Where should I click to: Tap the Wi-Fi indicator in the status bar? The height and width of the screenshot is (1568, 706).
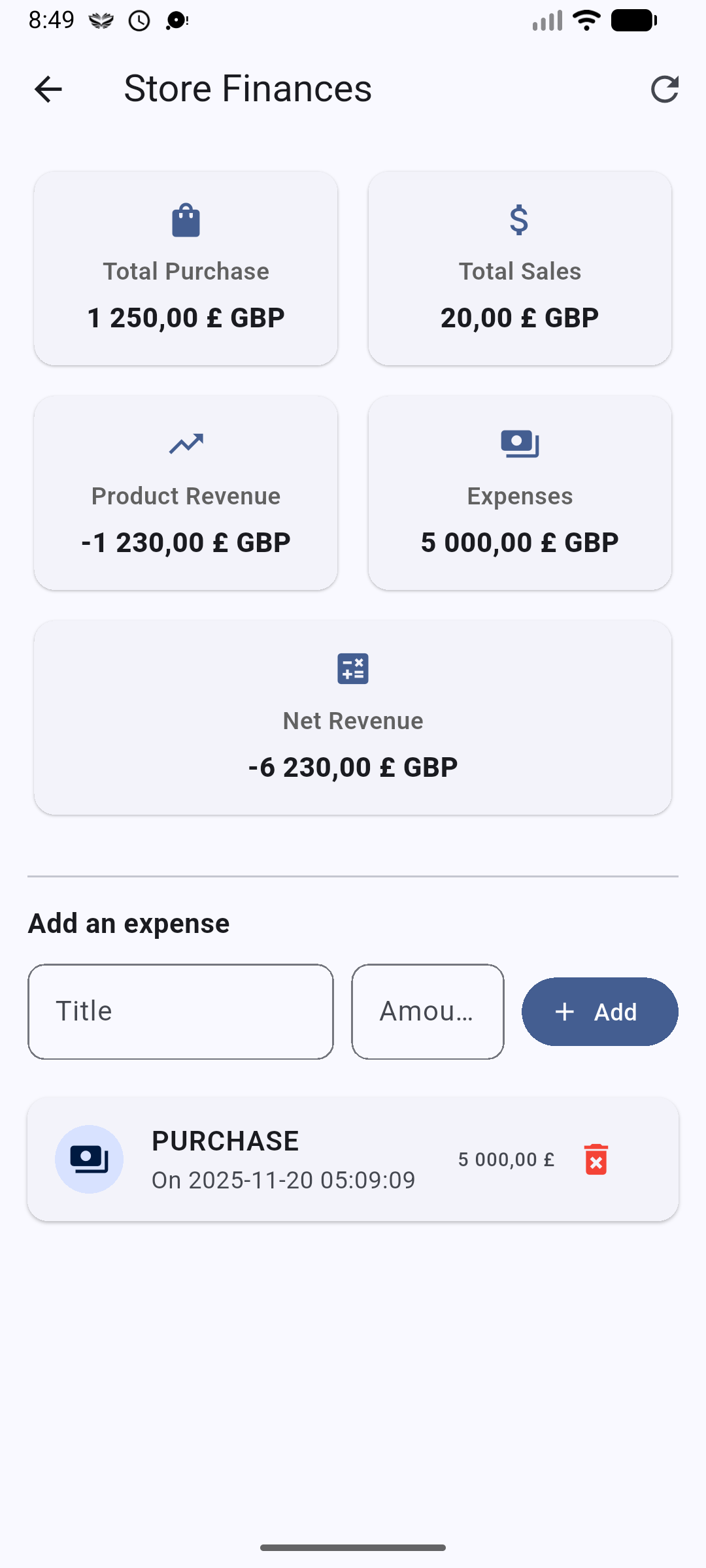[x=584, y=20]
